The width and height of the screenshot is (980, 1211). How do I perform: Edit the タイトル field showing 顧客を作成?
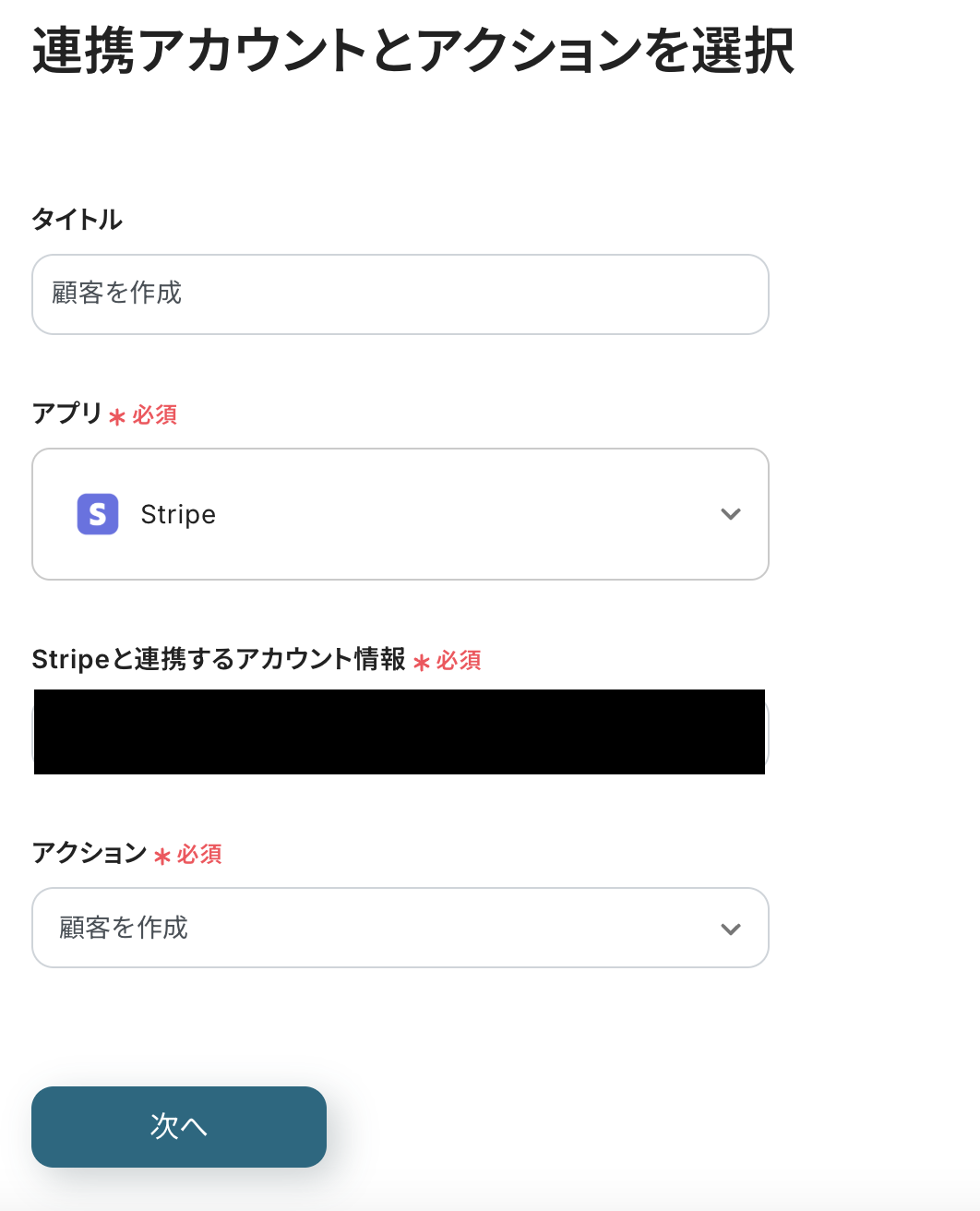click(x=400, y=294)
